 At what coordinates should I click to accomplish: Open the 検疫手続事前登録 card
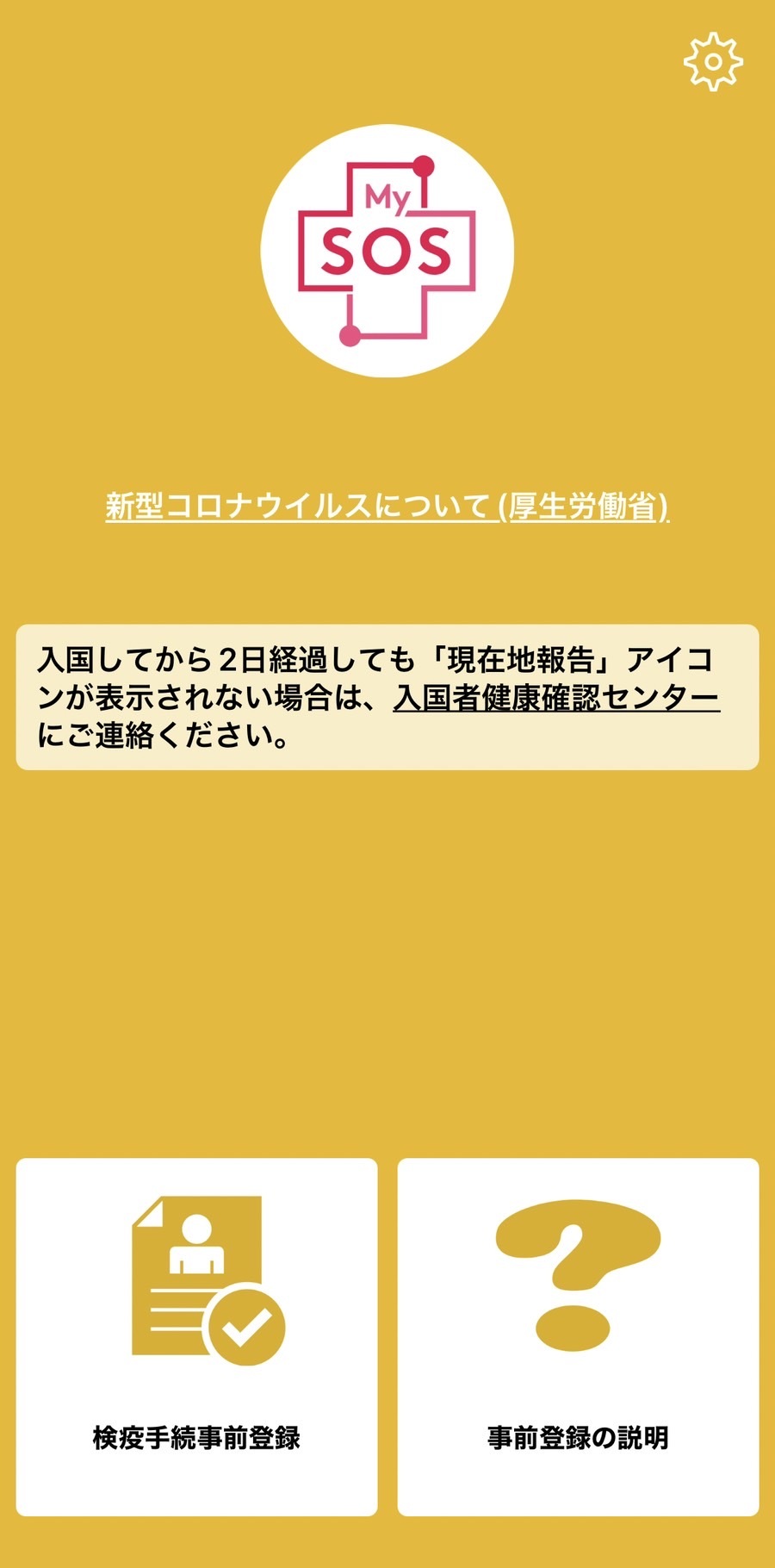196,1336
